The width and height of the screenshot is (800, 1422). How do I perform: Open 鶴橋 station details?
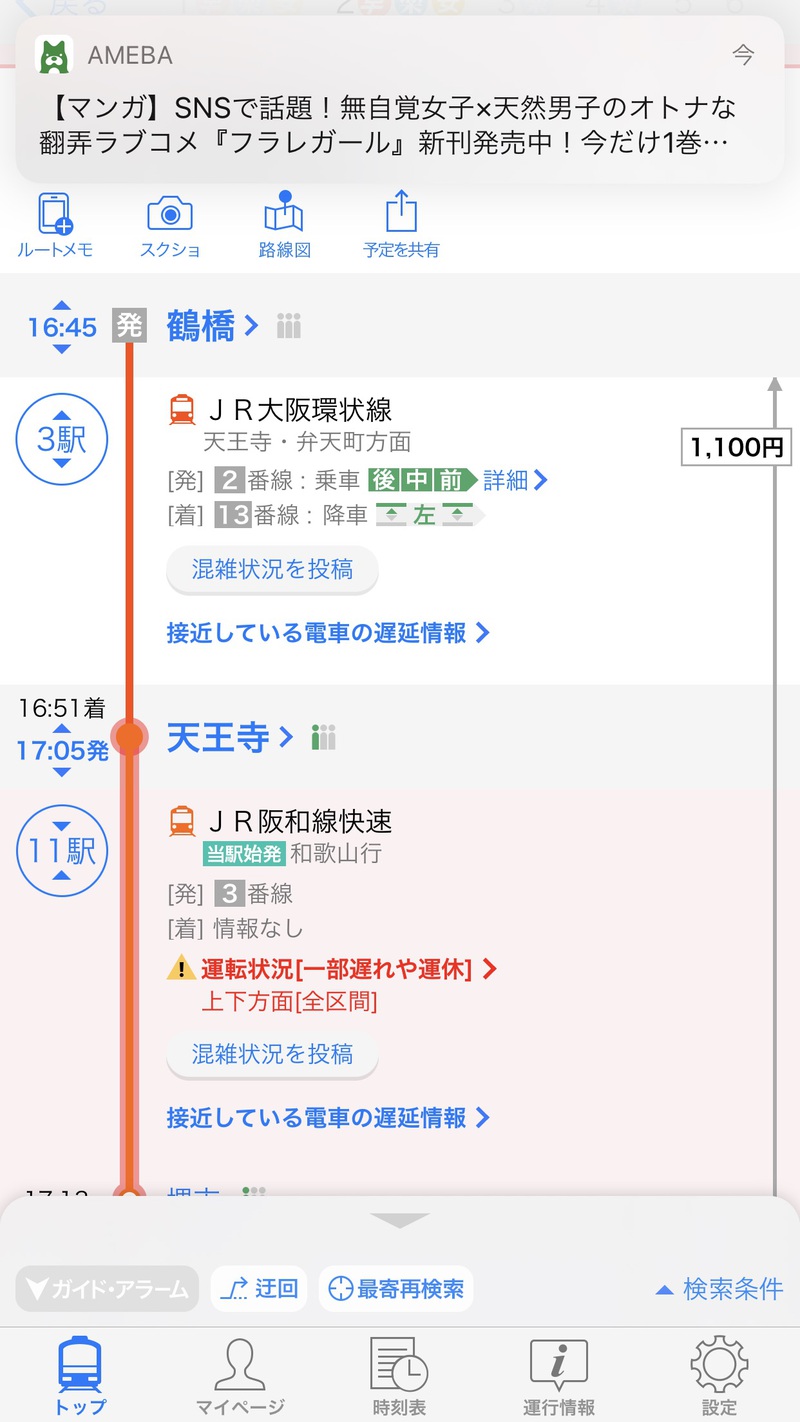pos(212,326)
